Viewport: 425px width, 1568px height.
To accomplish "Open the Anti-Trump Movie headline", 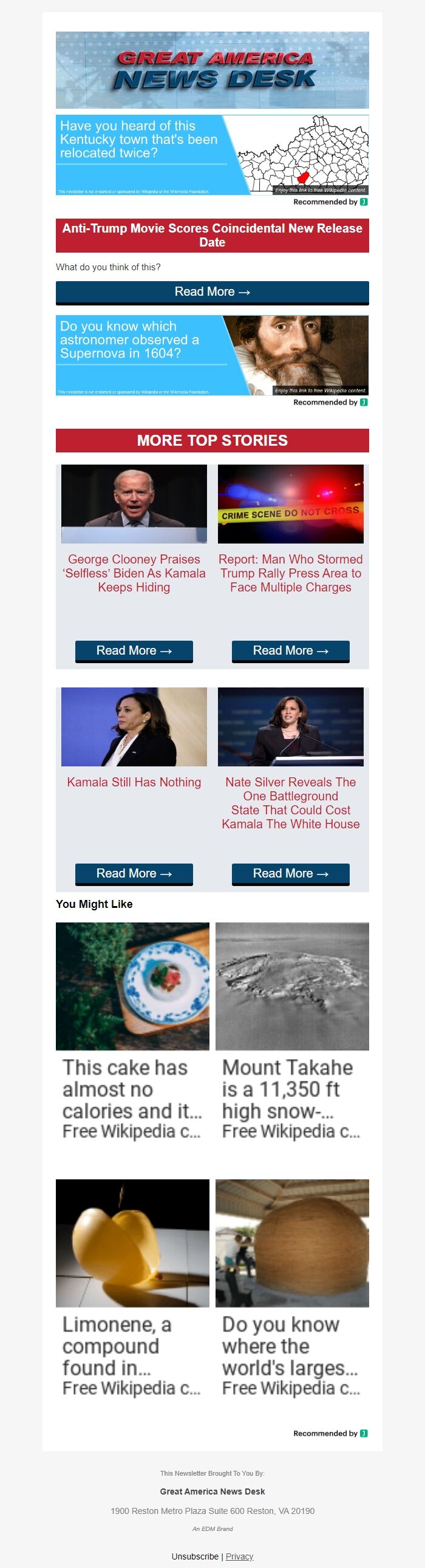I will pyautogui.click(x=212, y=235).
